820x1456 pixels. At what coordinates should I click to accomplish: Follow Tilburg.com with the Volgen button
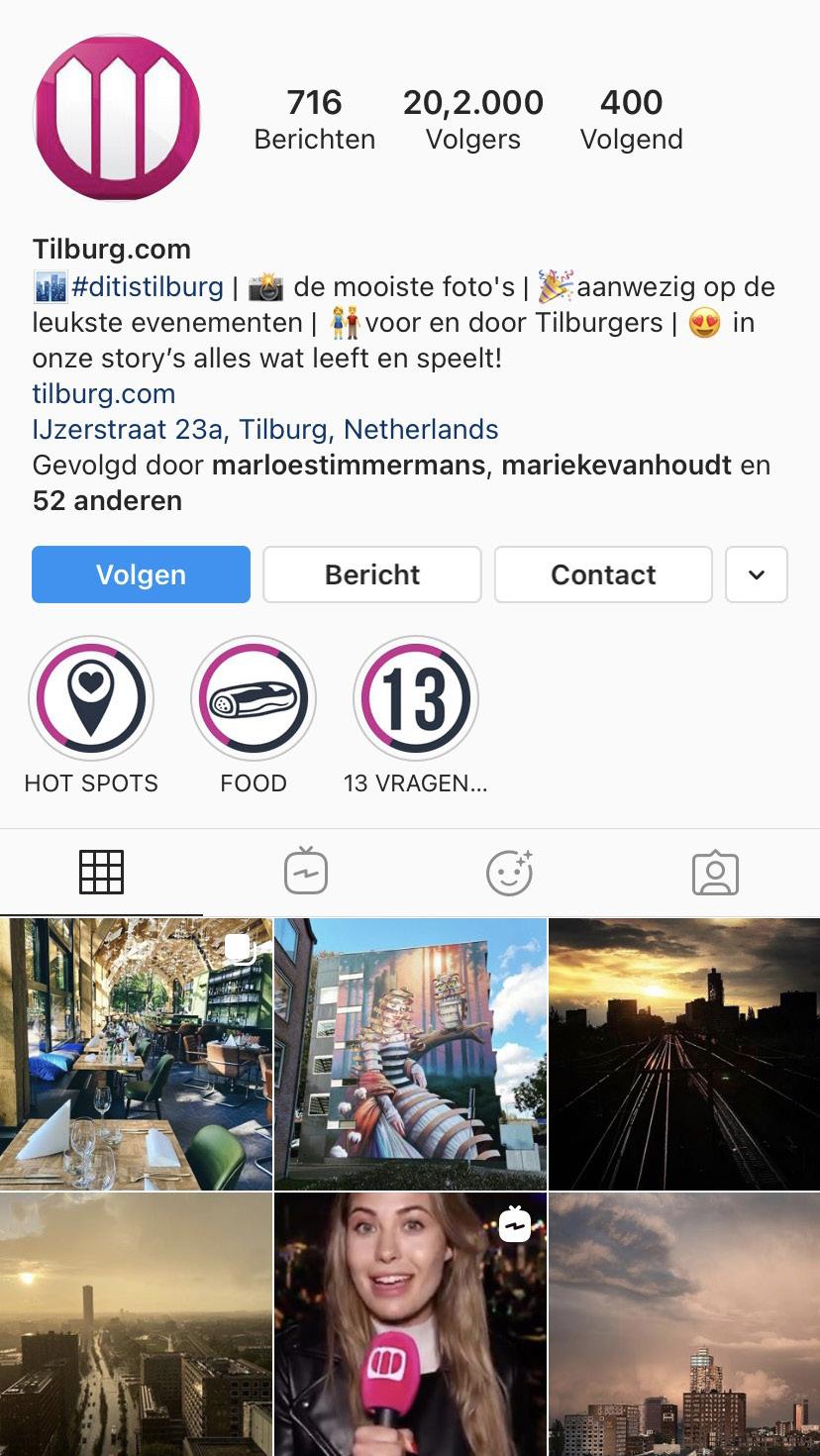(141, 574)
